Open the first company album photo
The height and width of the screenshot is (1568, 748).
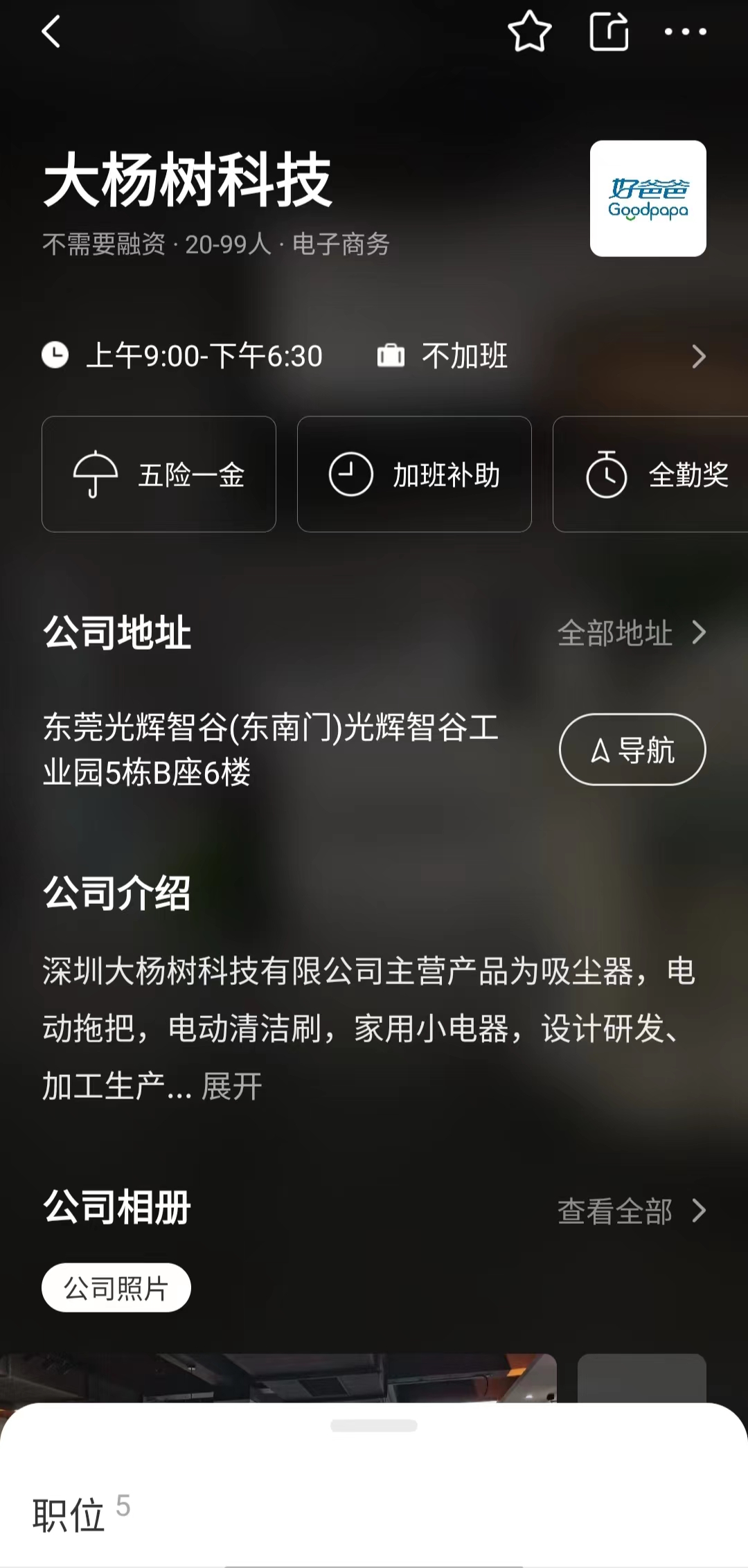click(277, 1378)
